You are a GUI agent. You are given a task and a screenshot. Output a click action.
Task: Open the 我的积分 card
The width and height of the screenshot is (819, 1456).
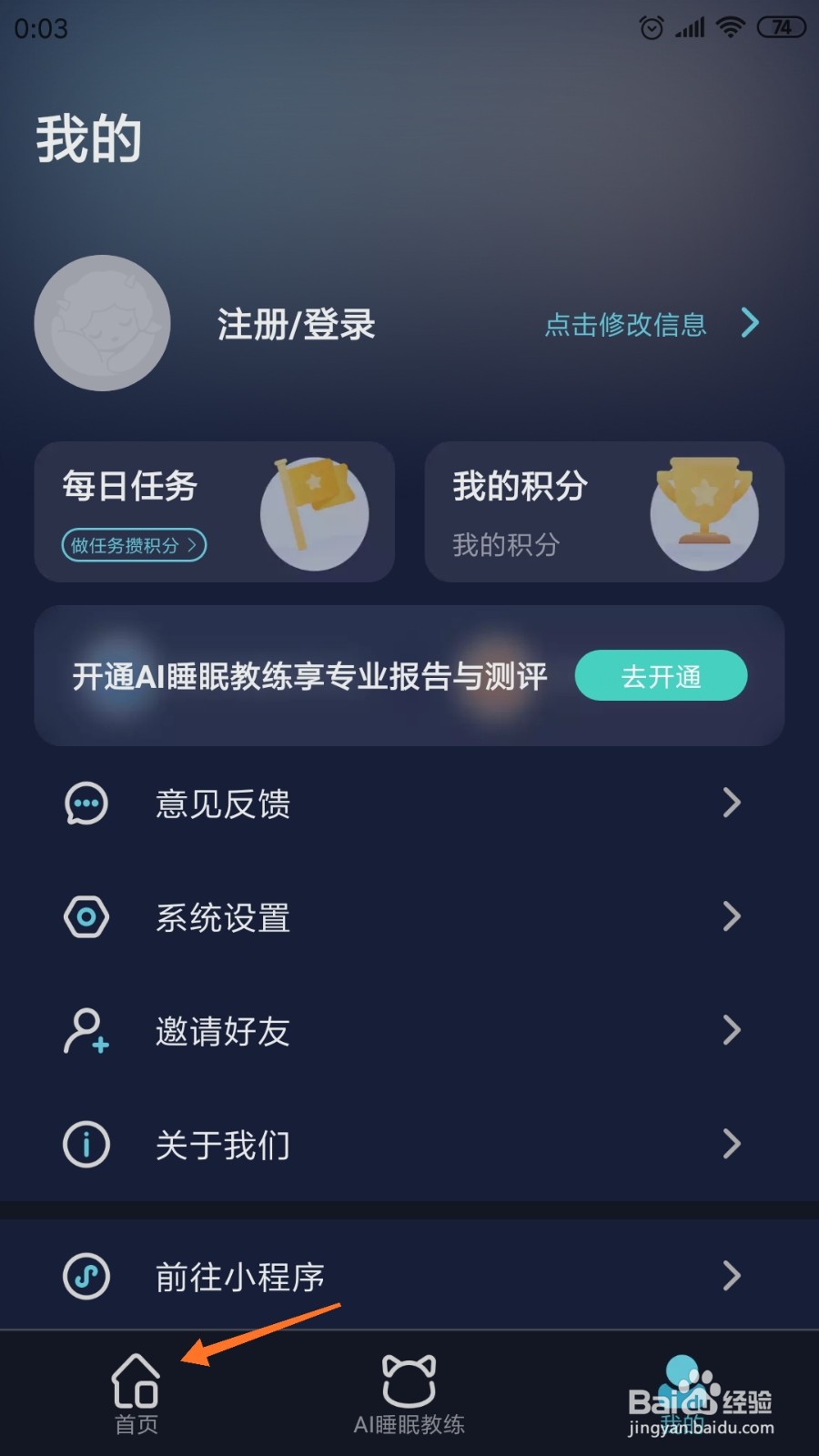coord(604,511)
